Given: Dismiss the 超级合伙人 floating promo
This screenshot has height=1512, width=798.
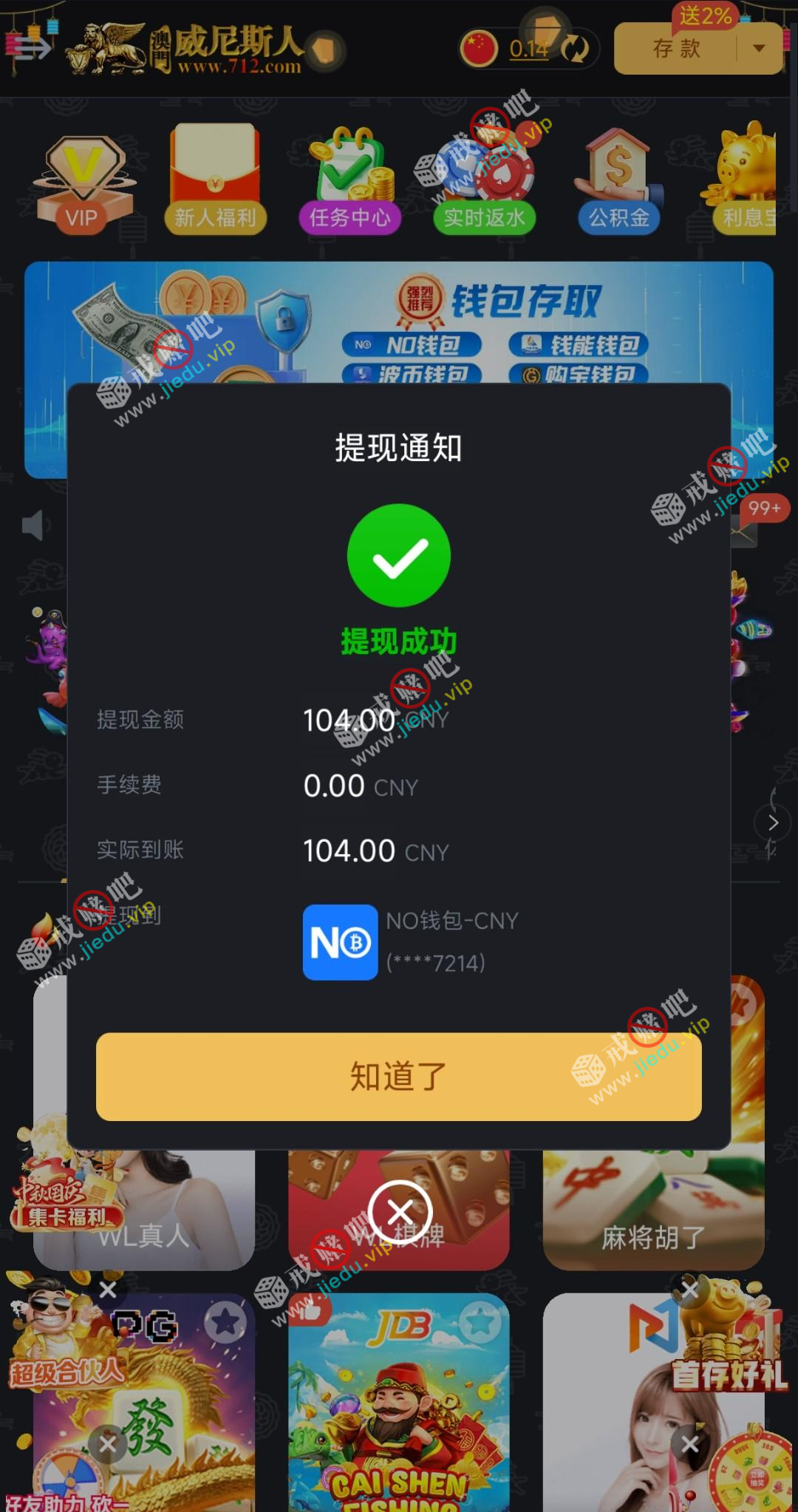Looking at the screenshot, I should 108,1290.
